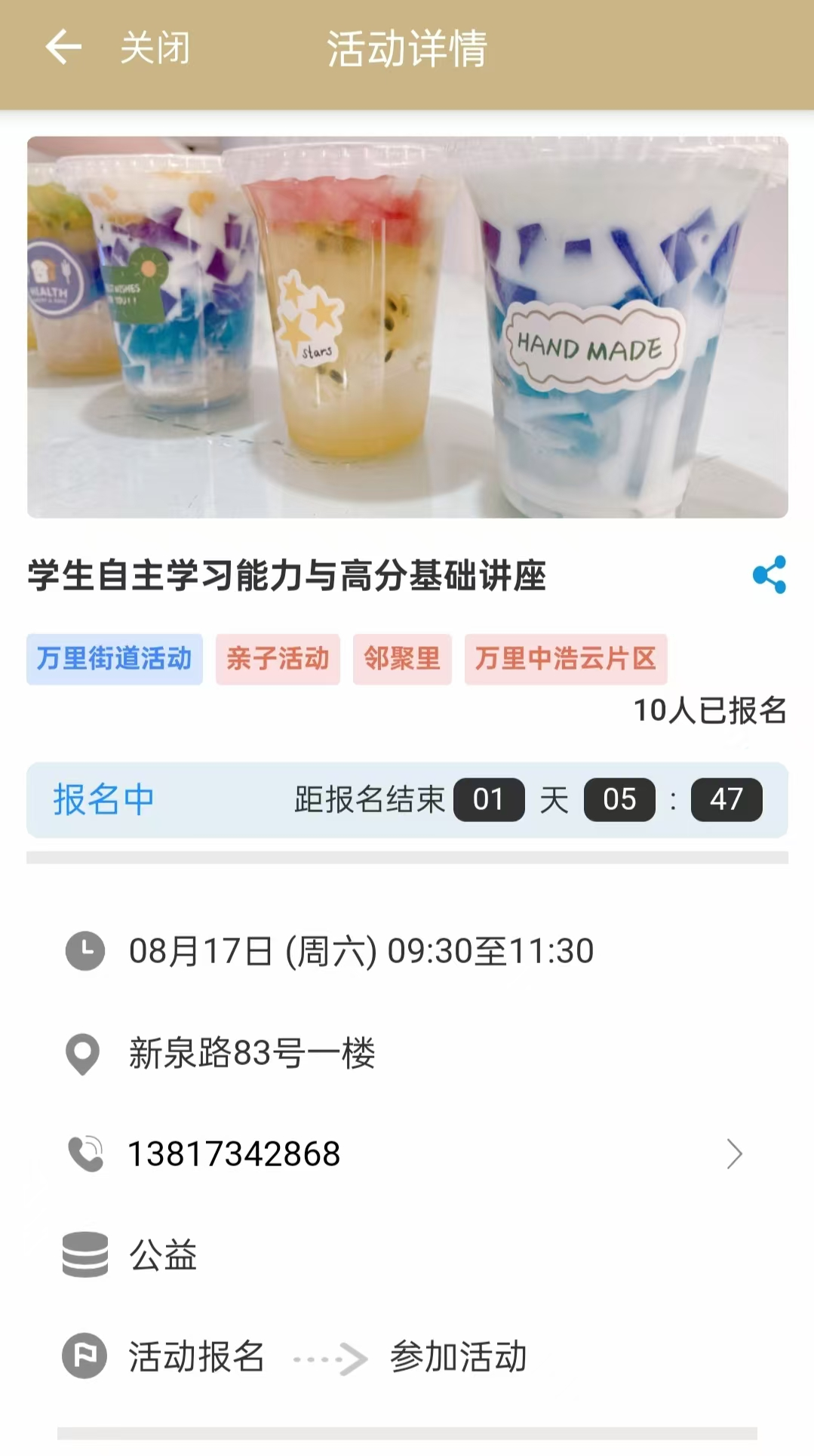This screenshot has width=814, height=1456.
Task: Choose the 万里中浩云片区 tag
Action: tap(566, 659)
